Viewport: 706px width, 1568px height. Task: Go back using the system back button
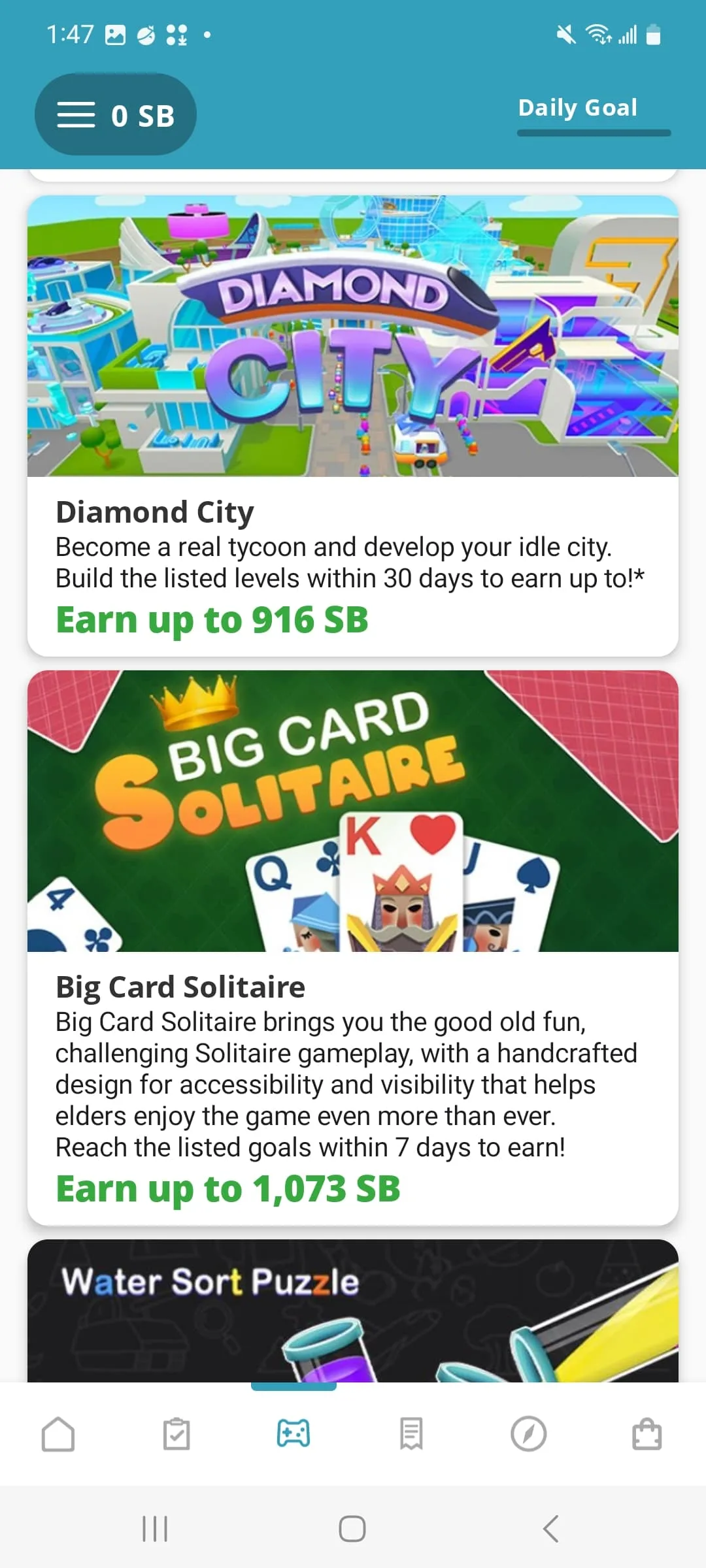[550, 1529]
